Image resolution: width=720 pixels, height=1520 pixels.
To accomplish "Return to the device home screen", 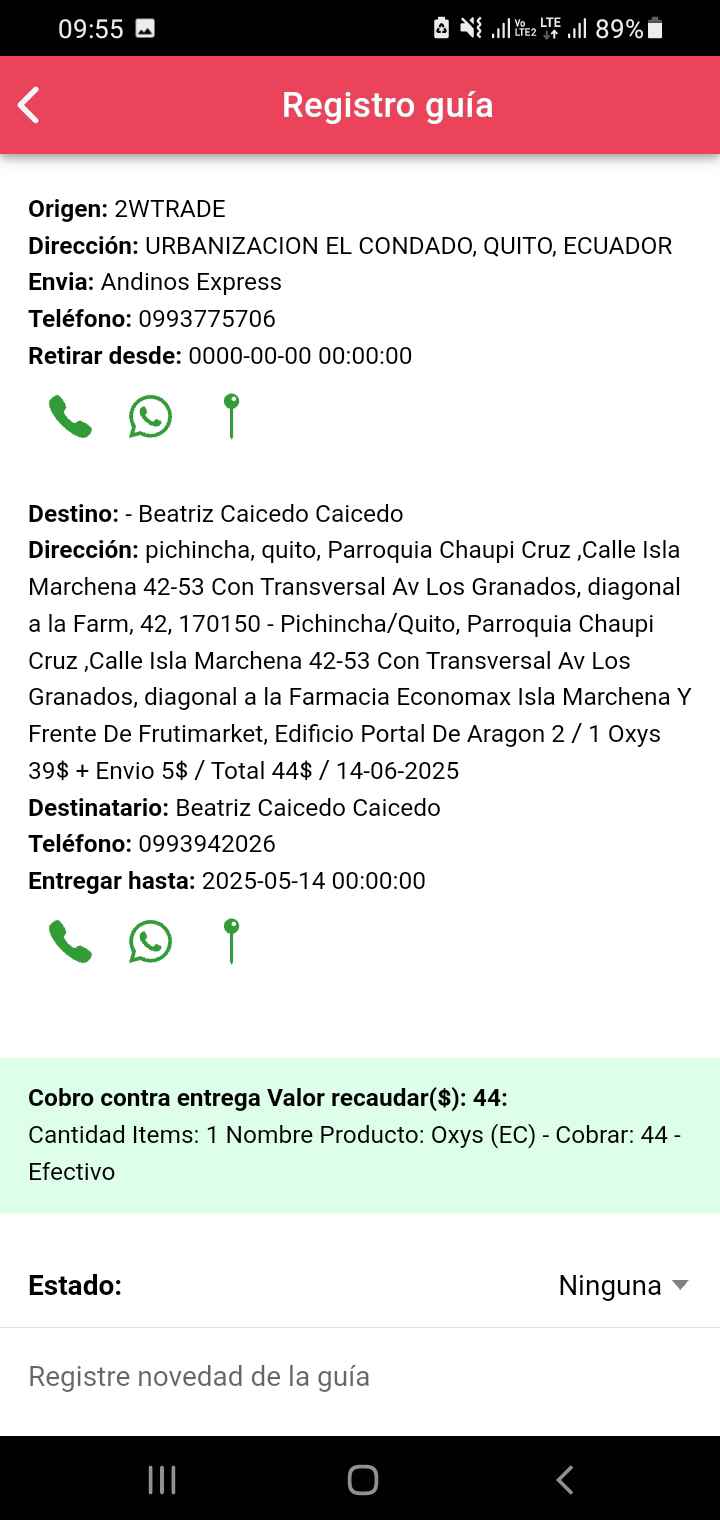I will pos(362,1480).
